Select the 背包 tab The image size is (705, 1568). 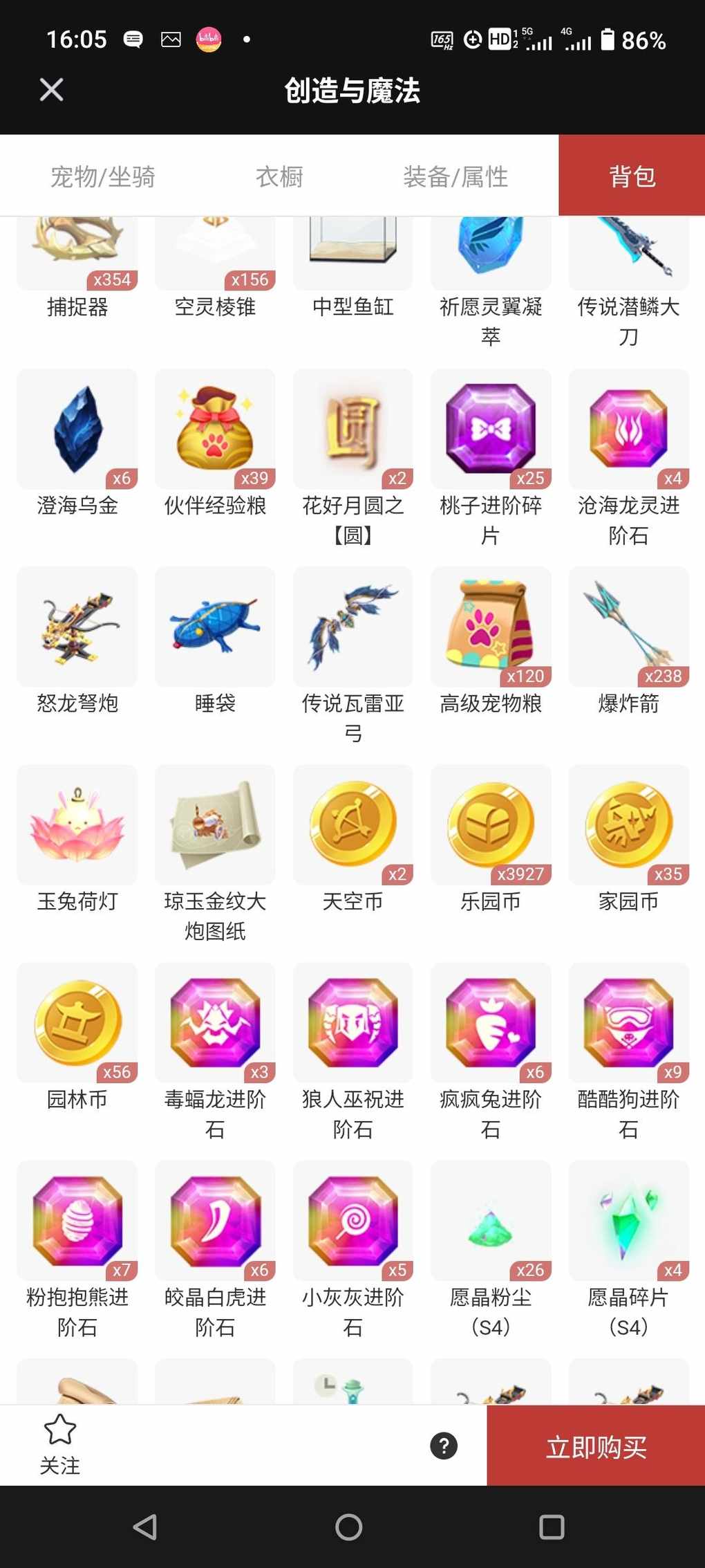632,176
